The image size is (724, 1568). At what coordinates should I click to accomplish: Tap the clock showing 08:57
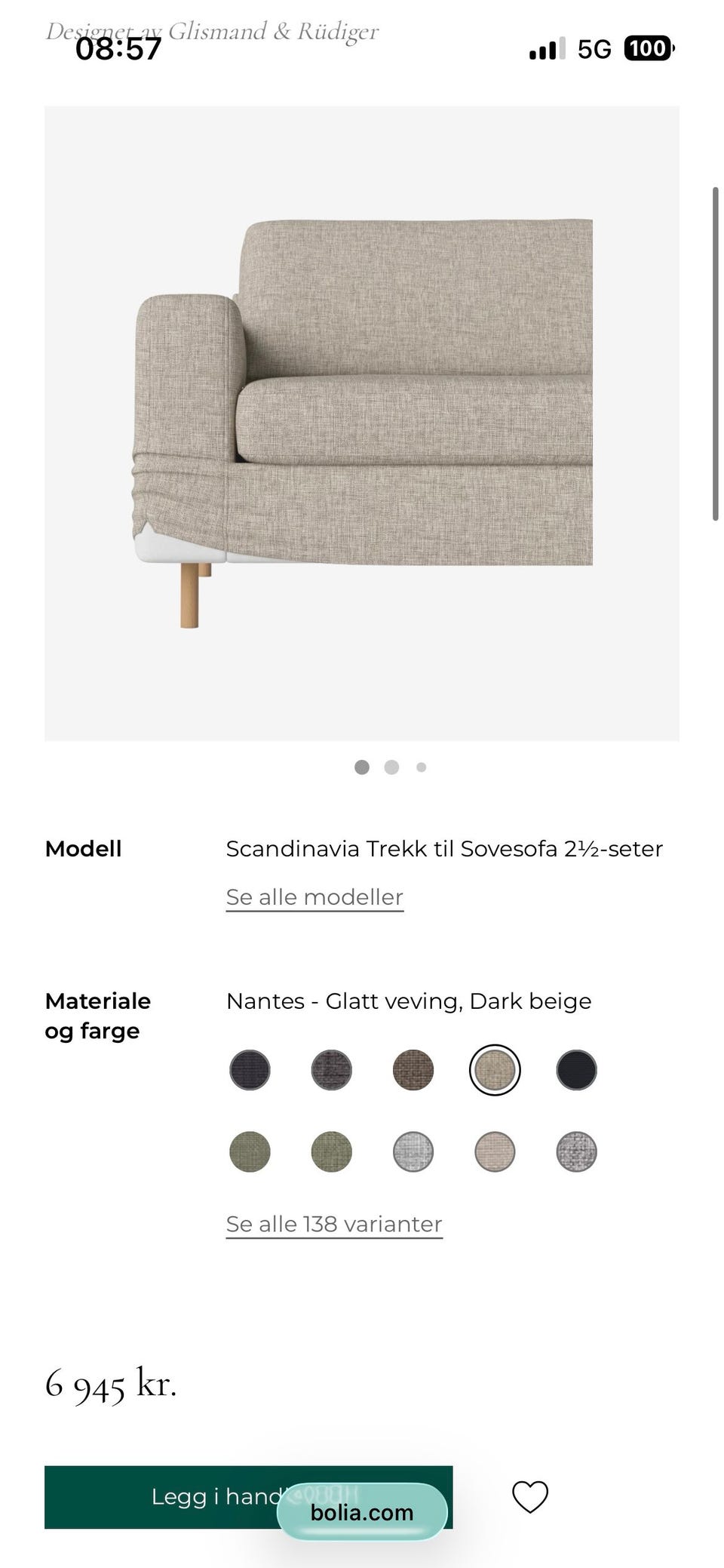click(x=118, y=48)
